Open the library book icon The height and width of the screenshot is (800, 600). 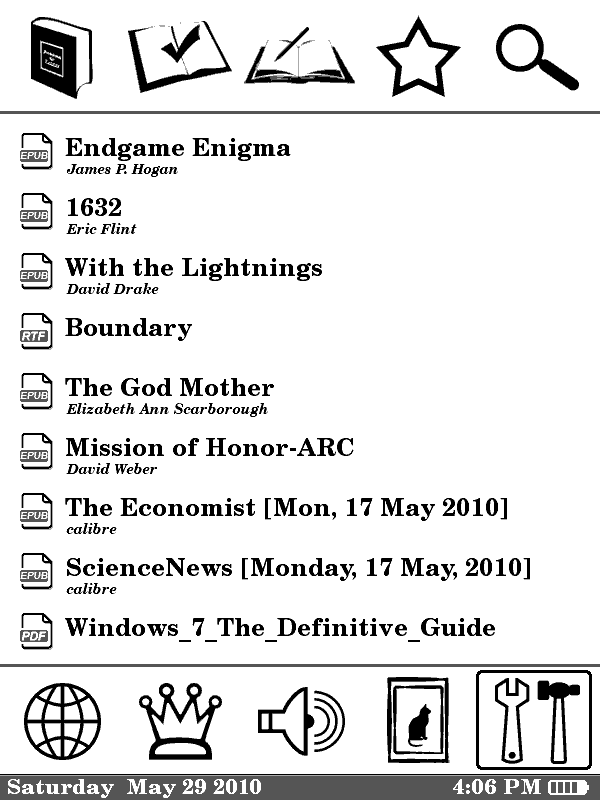[61, 55]
